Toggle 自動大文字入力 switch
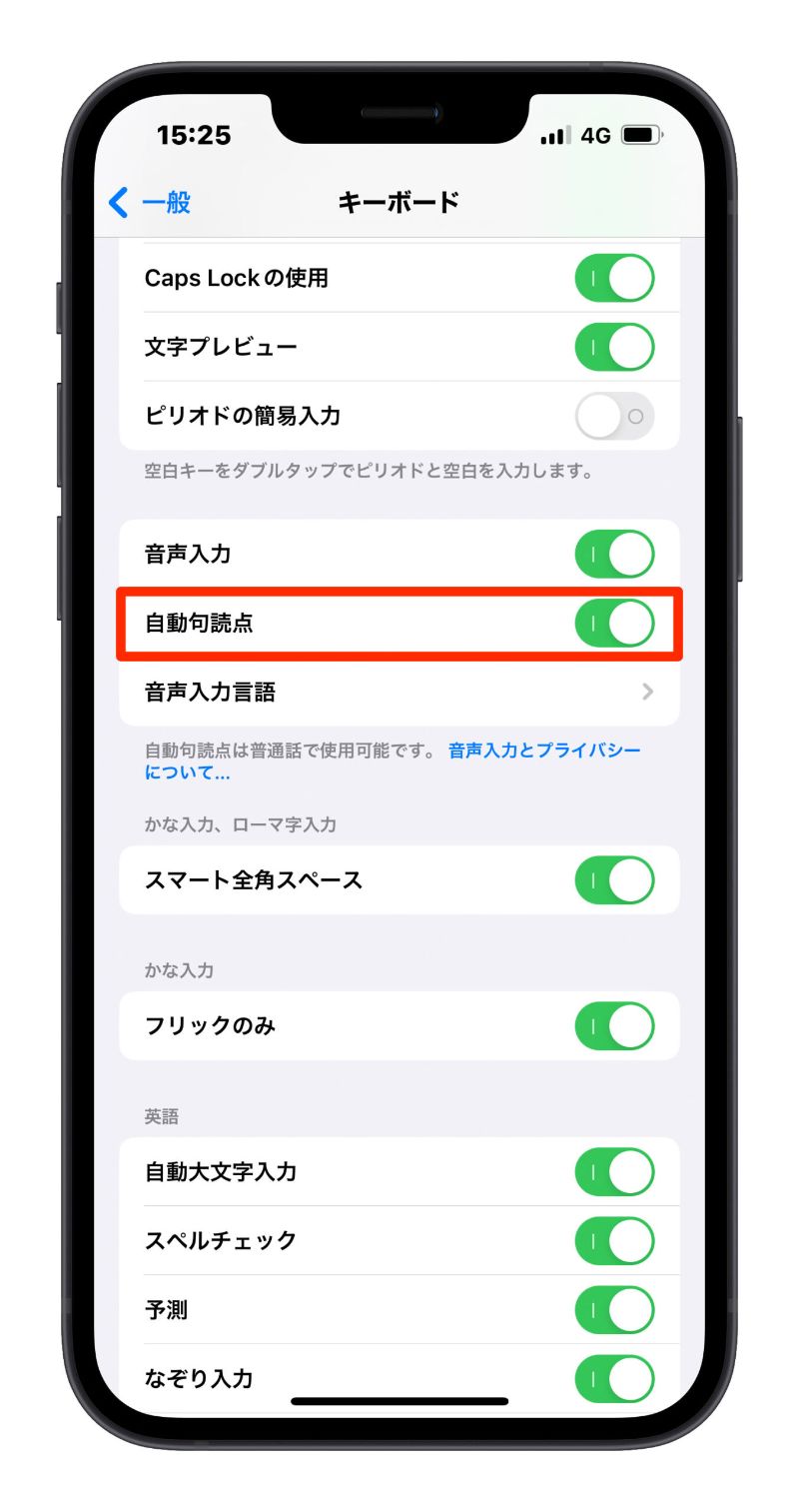799x1512 pixels. tap(614, 1171)
